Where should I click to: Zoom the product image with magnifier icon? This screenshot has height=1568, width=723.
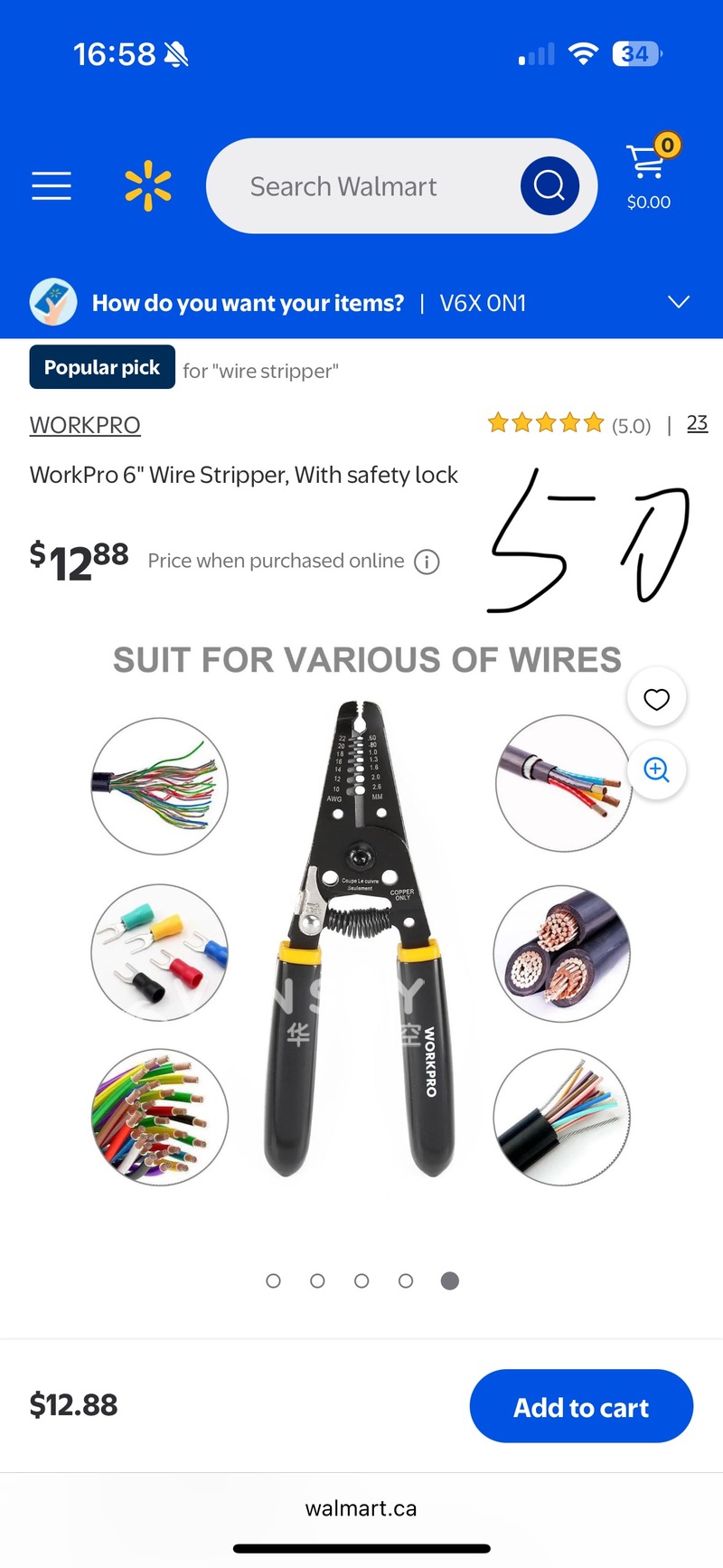point(657,770)
